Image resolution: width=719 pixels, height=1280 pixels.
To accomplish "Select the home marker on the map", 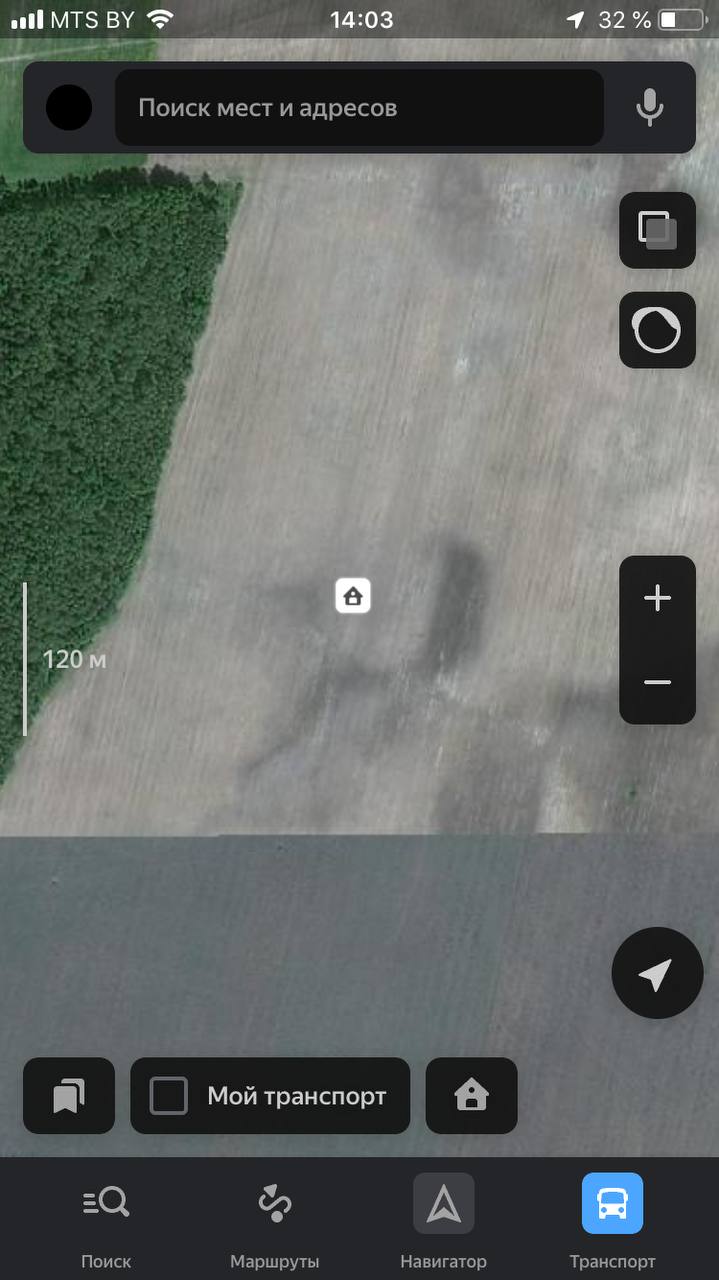I will [353, 596].
